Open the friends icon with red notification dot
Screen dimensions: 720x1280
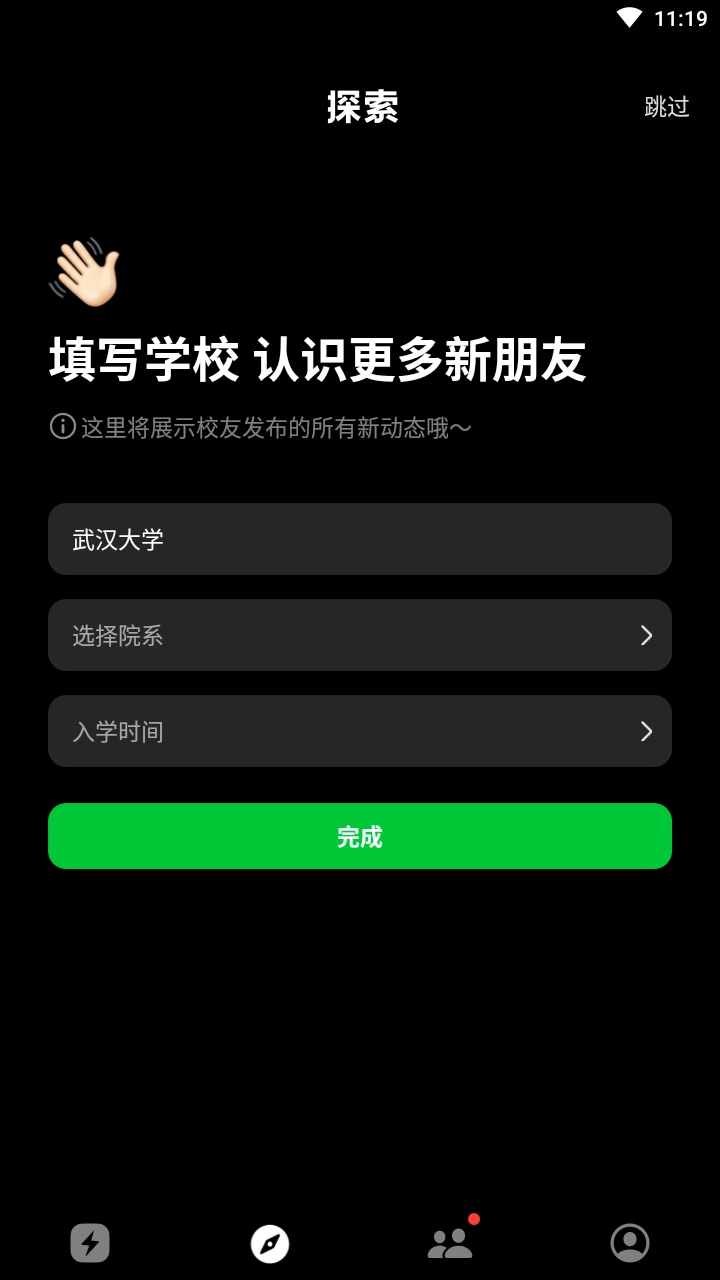[x=450, y=1243]
